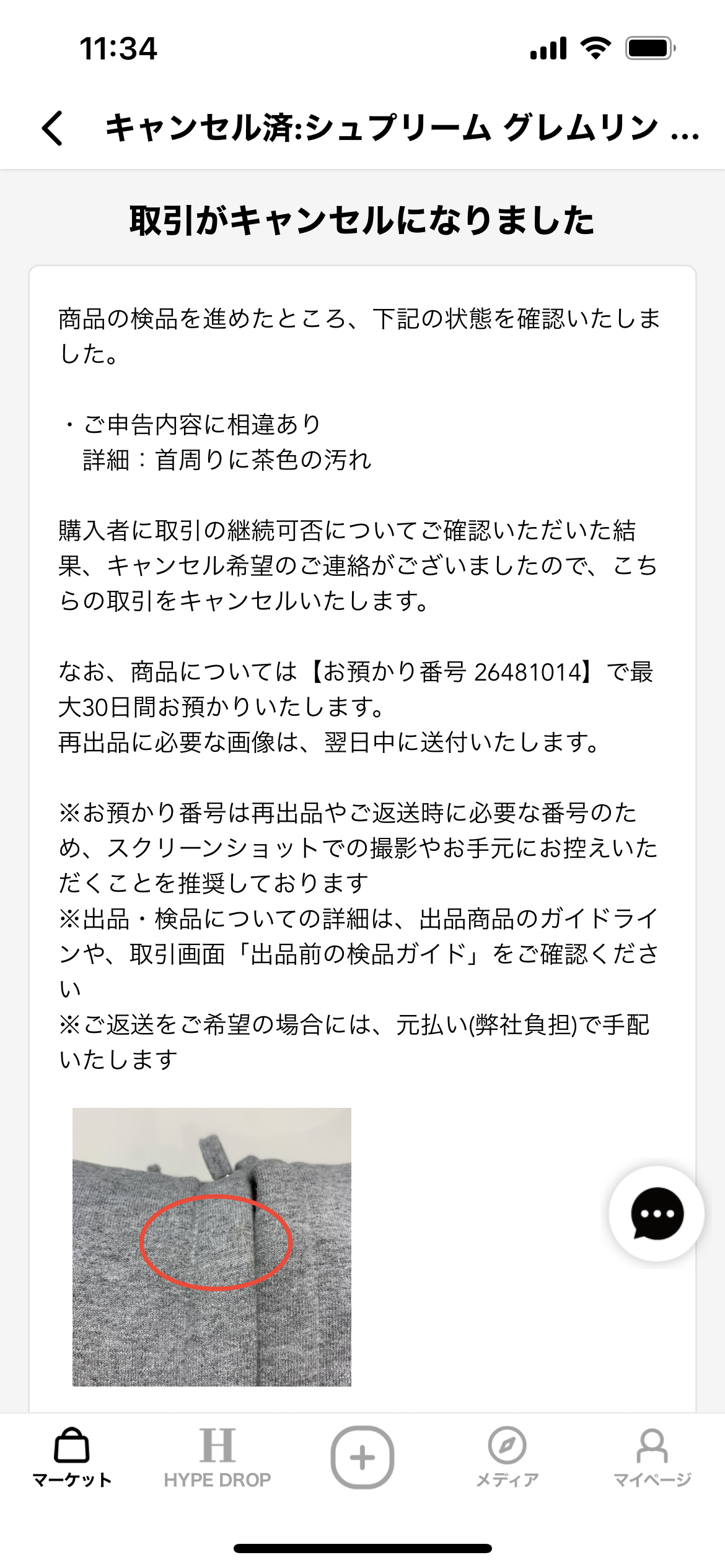Switch to the メディア tab
The height and width of the screenshot is (1568, 725).
click(x=507, y=1458)
